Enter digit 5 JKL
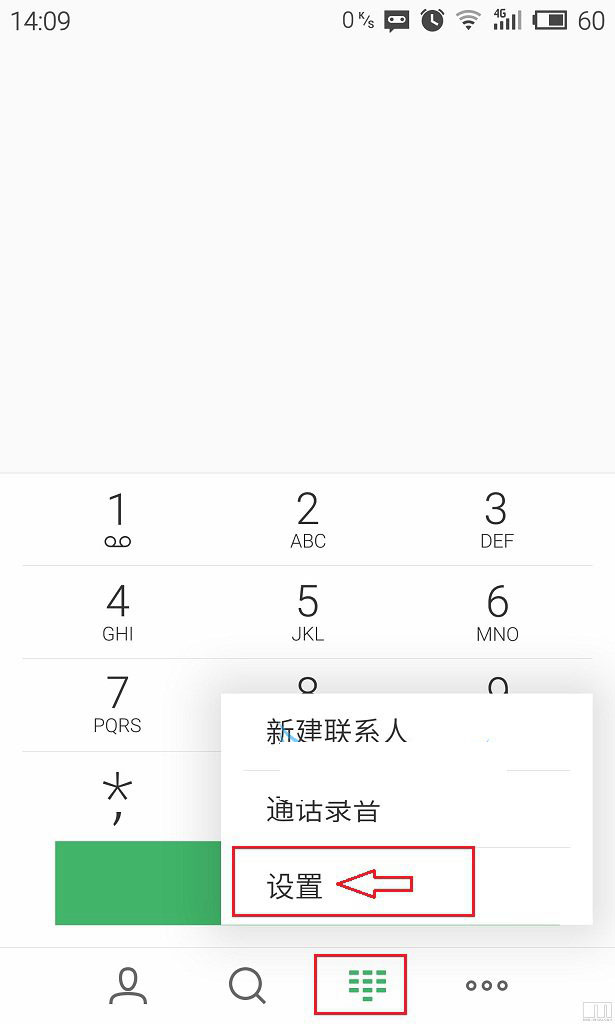The height and width of the screenshot is (1024, 615). (307, 612)
